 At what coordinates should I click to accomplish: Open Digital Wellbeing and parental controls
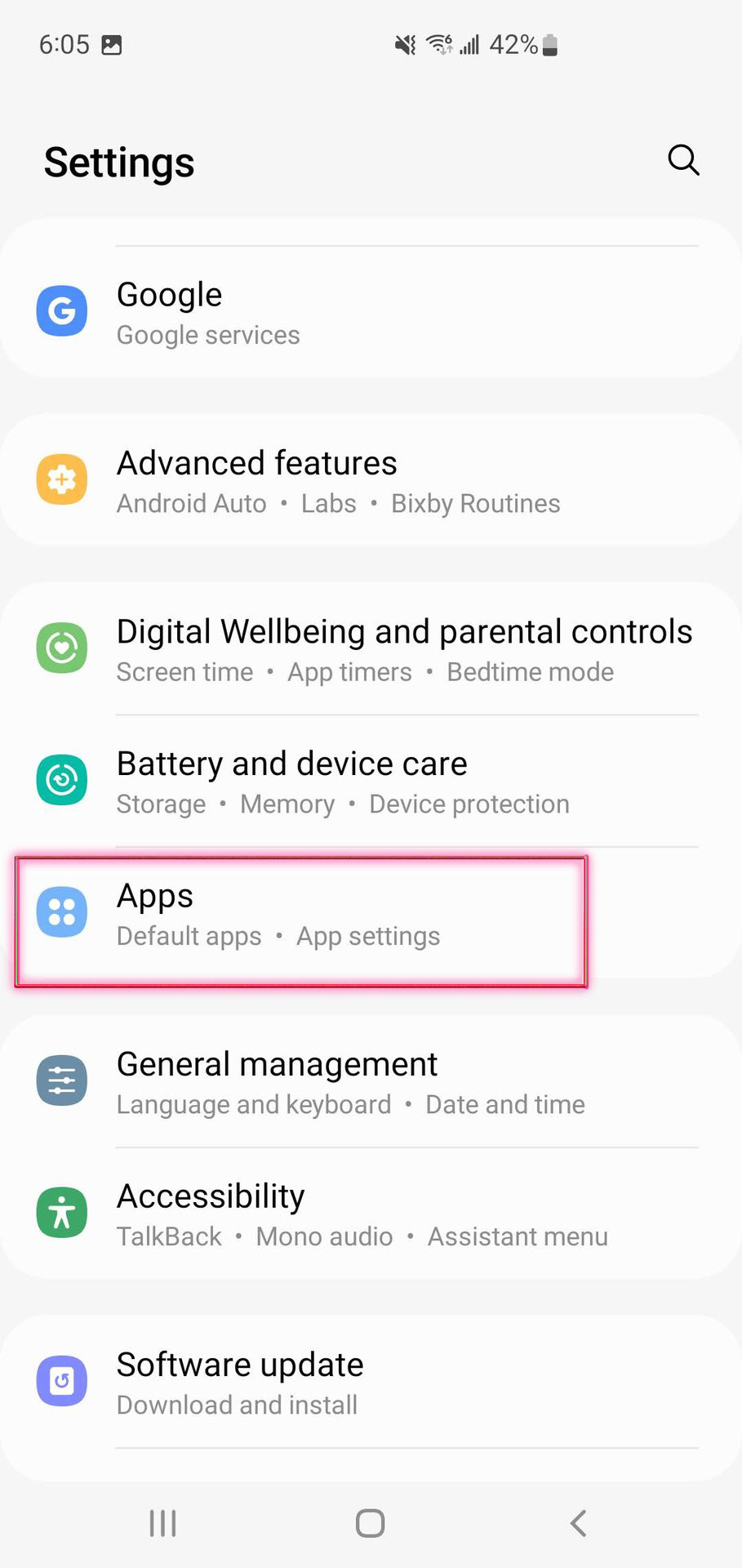pos(371,649)
